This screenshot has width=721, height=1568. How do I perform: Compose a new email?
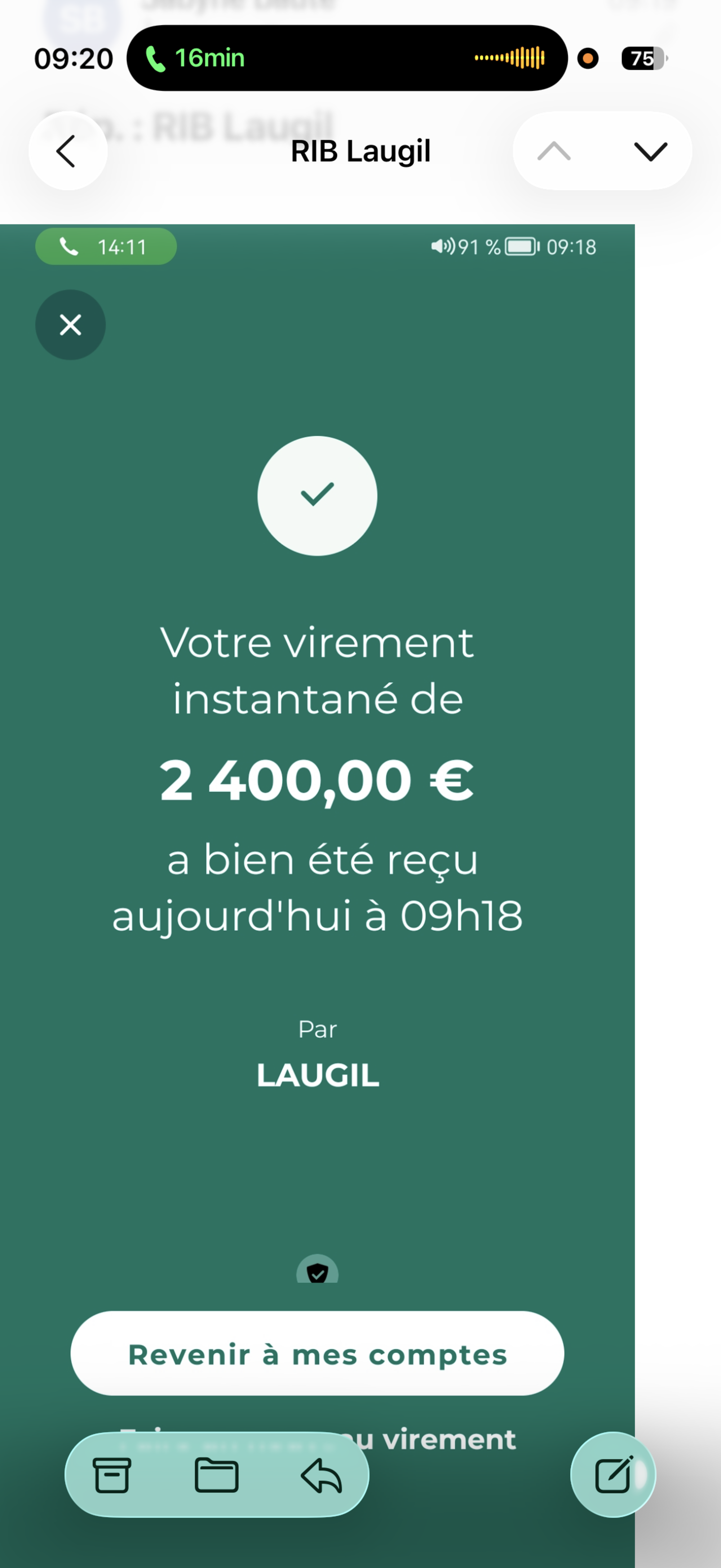(613, 1475)
